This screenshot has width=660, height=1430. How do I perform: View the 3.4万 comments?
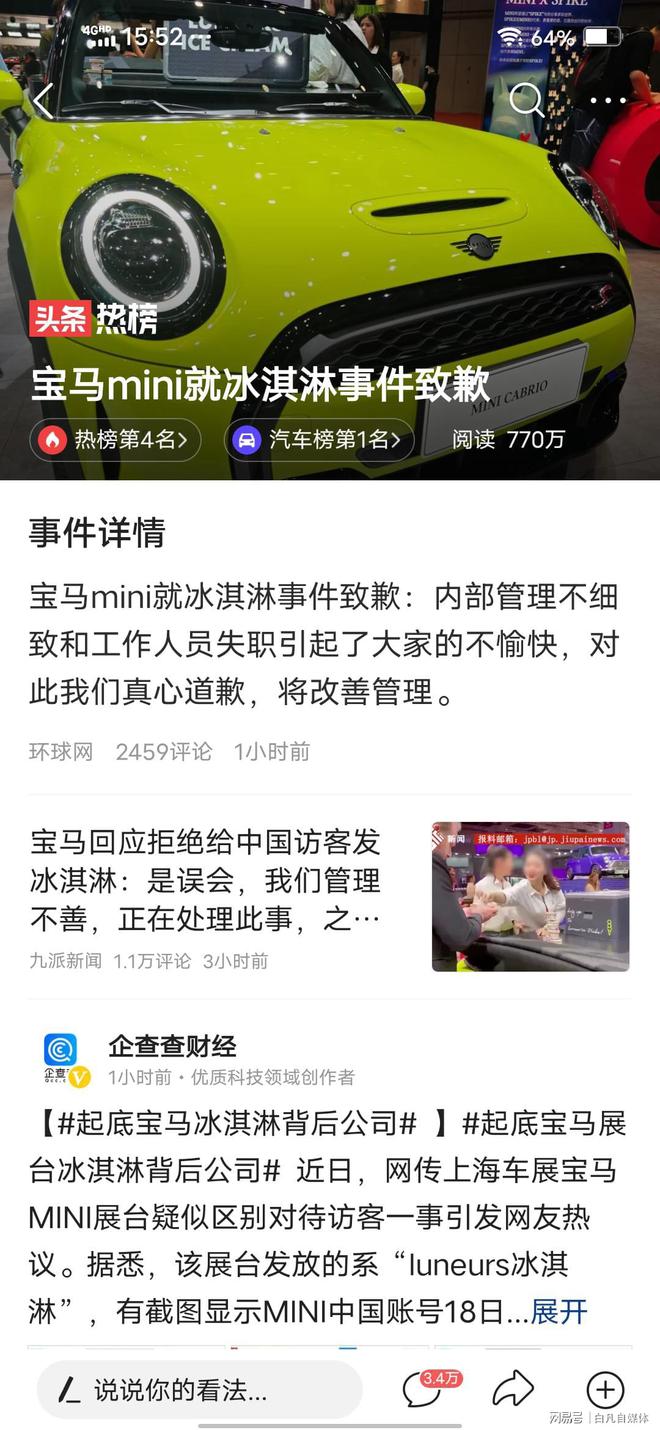pyautogui.click(x=423, y=1389)
